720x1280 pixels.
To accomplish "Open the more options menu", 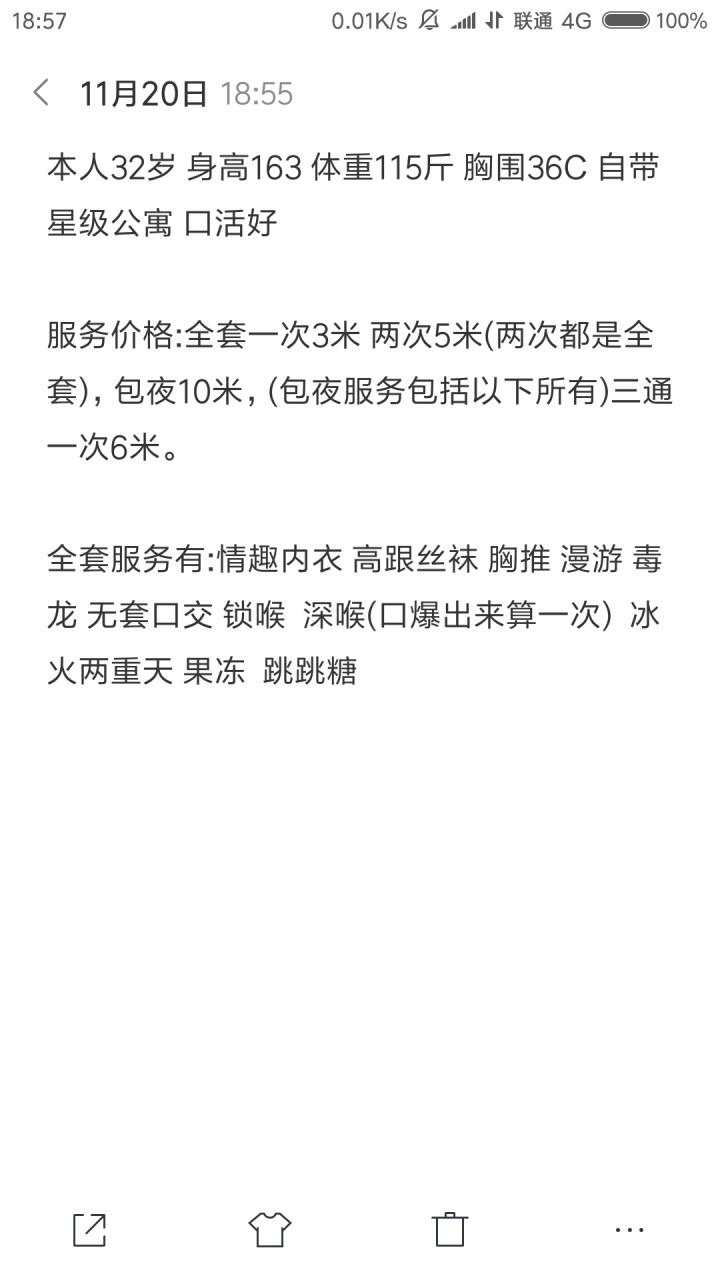I will click(629, 1229).
